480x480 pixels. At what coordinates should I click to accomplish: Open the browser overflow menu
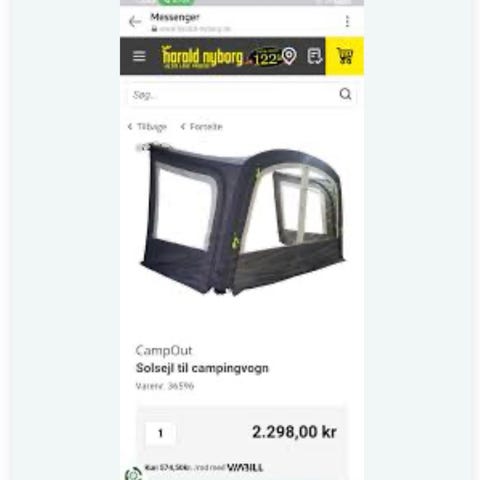point(347,21)
